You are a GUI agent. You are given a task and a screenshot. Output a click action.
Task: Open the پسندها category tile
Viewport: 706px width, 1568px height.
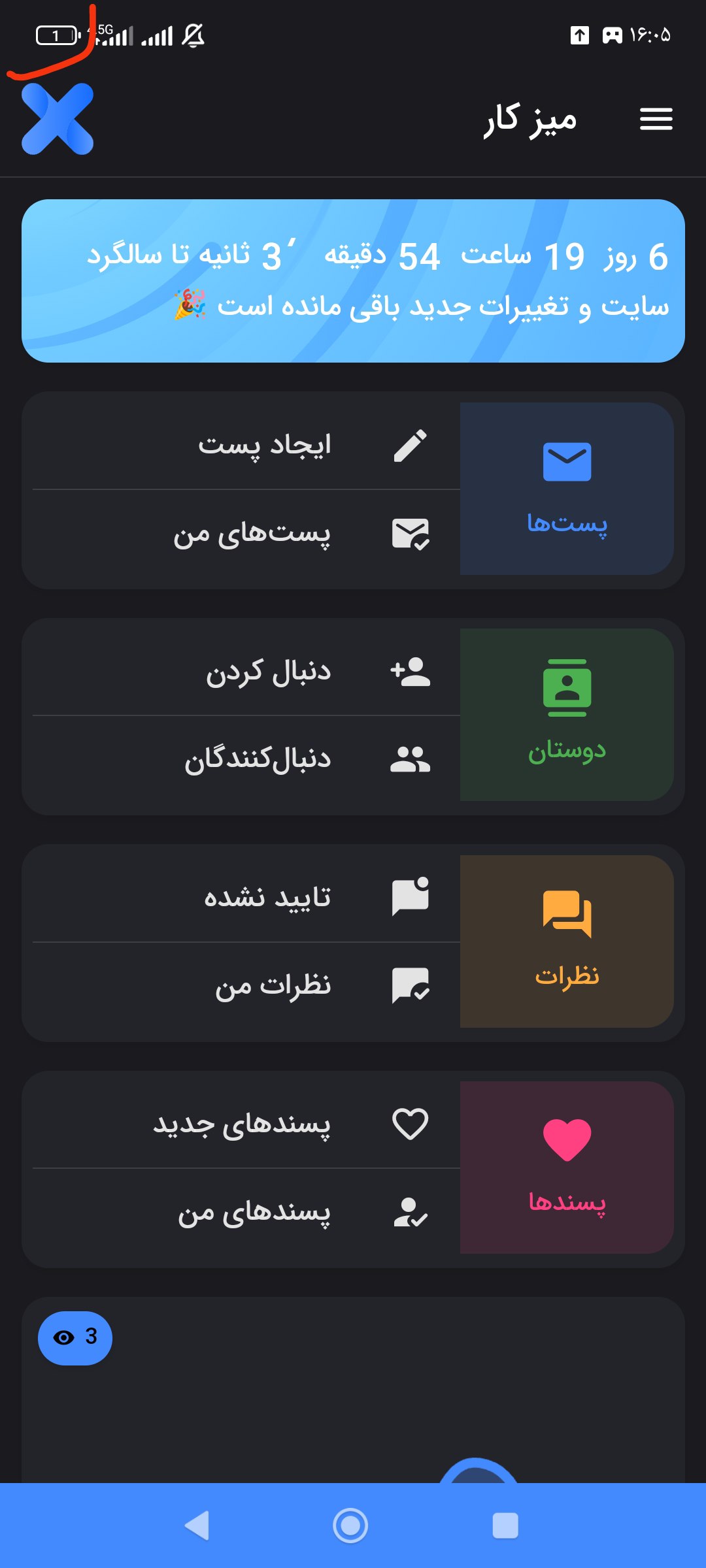(567, 1168)
